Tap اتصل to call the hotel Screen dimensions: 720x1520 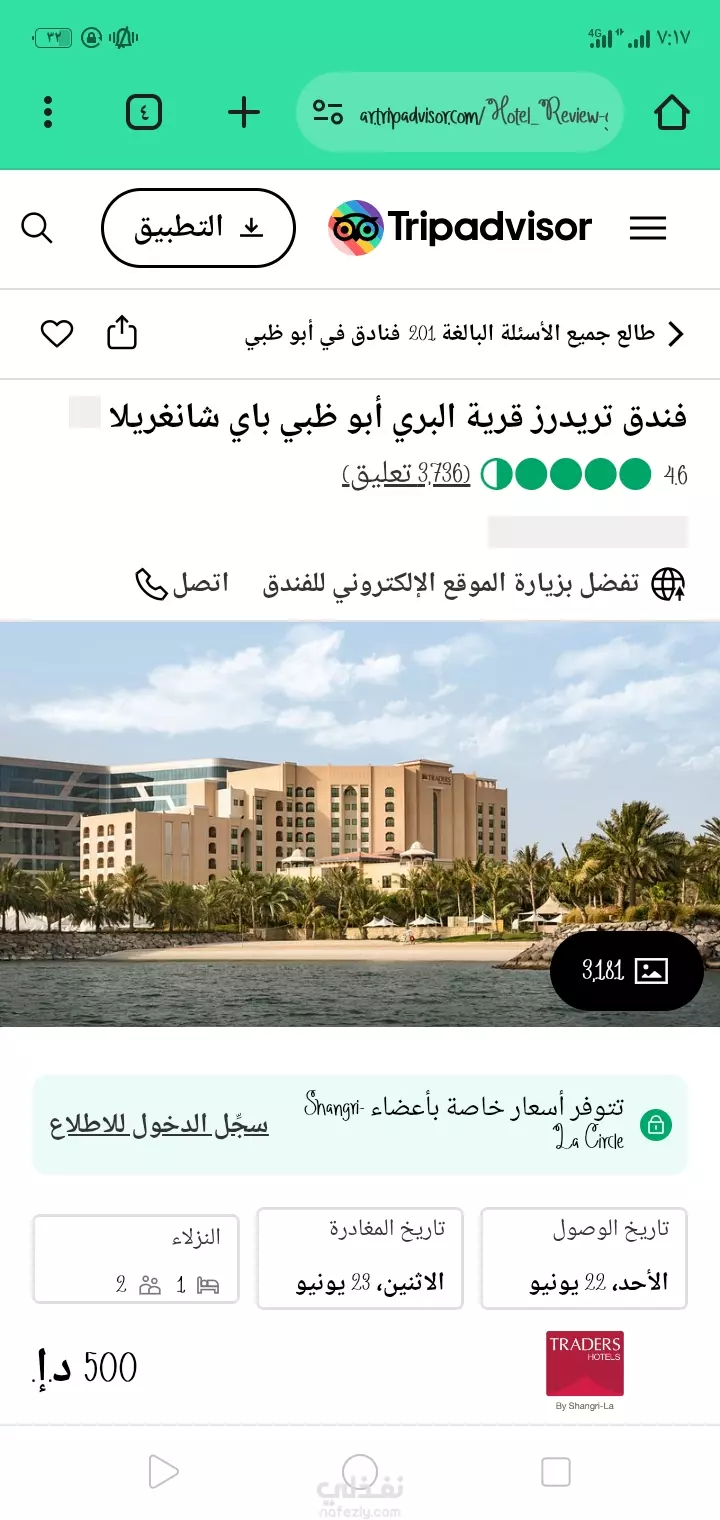[x=182, y=583]
